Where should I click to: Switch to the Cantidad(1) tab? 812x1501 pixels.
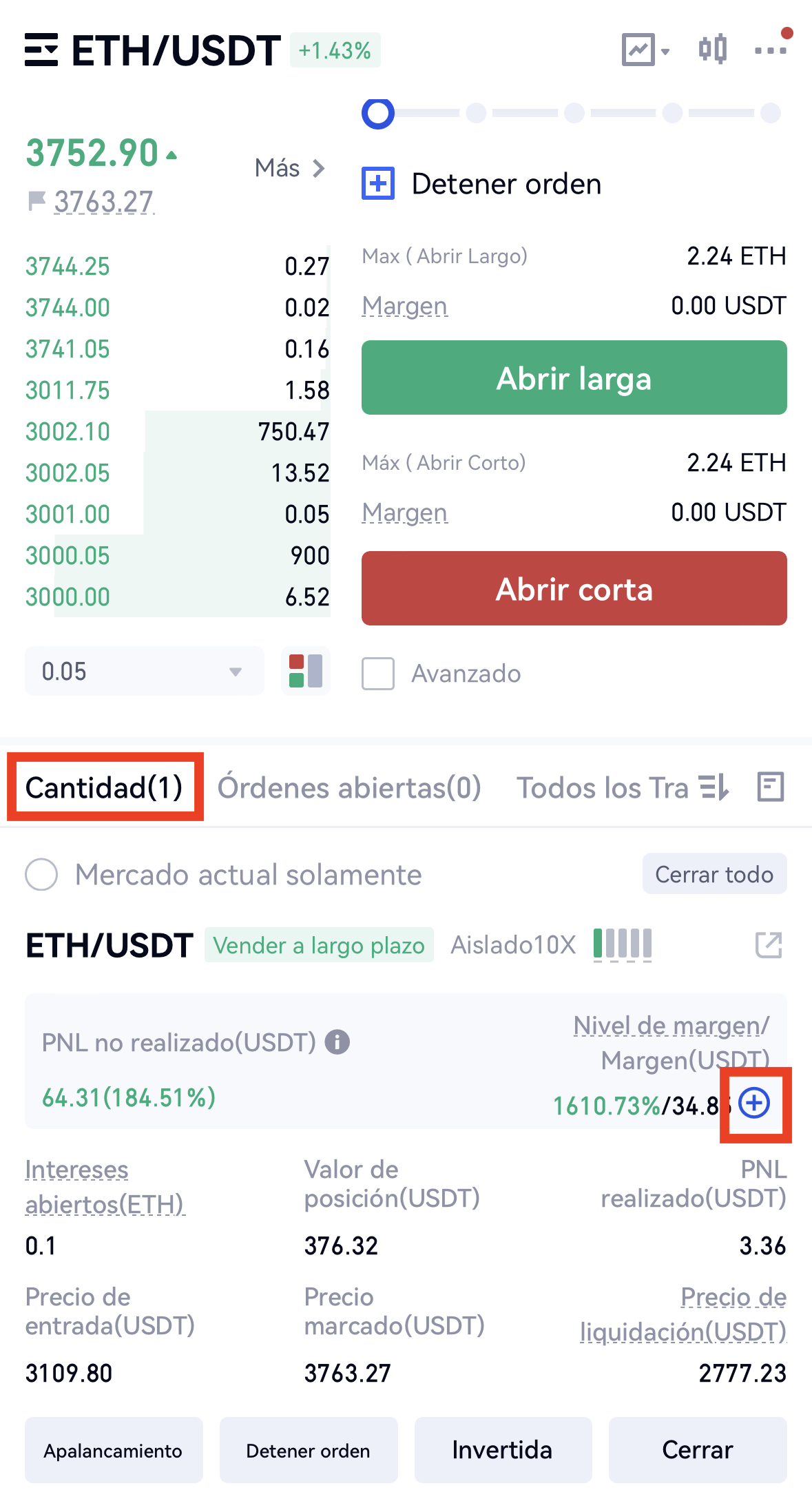[x=105, y=787]
